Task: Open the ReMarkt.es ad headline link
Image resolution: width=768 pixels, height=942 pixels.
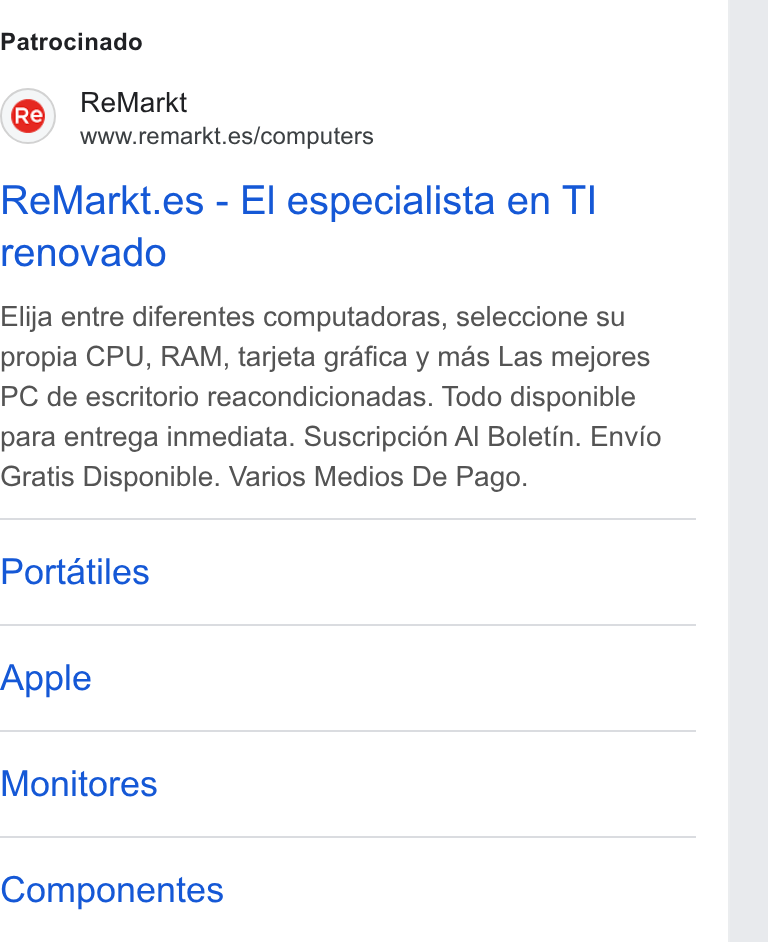Action: (x=298, y=226)
